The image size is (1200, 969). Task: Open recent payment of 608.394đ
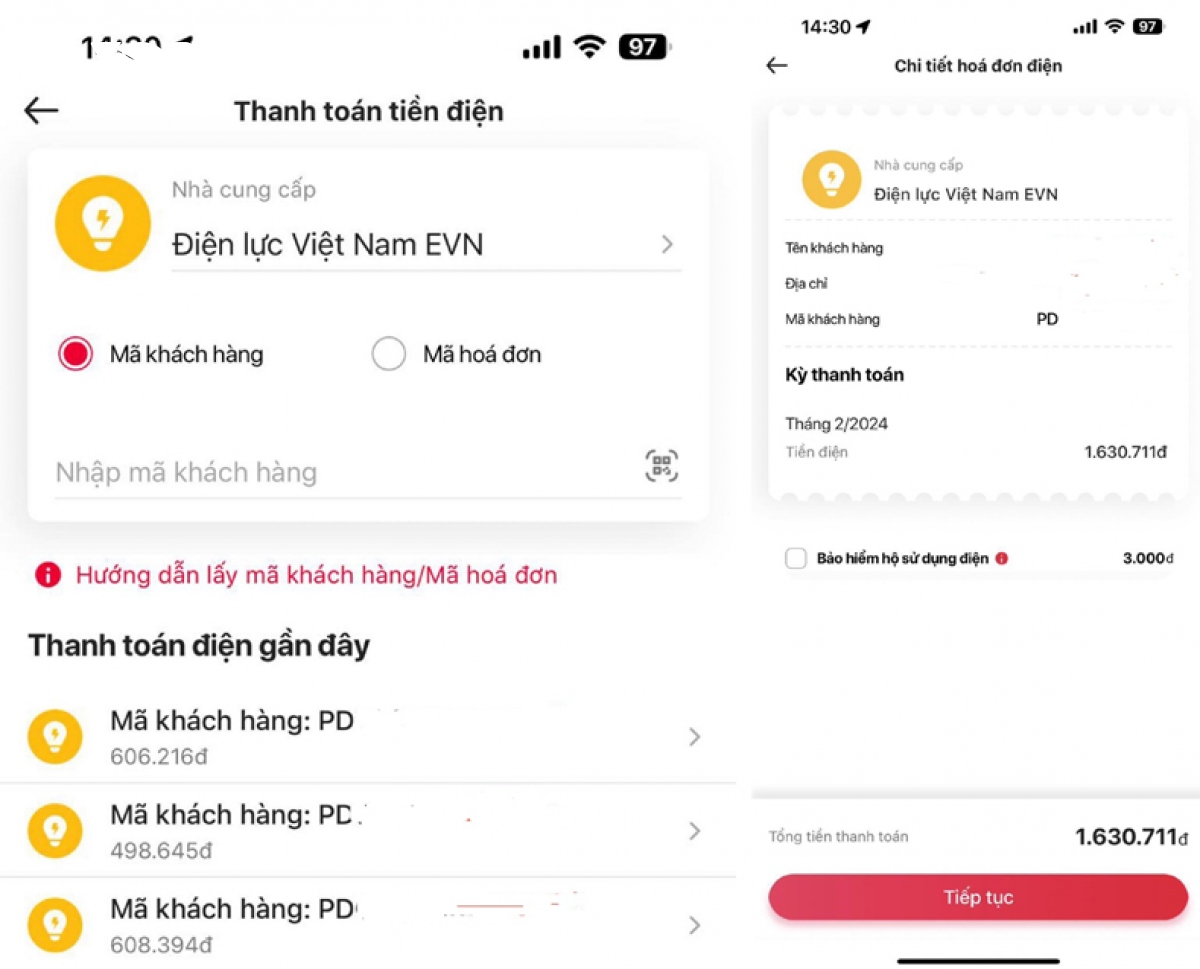(366, 925)
